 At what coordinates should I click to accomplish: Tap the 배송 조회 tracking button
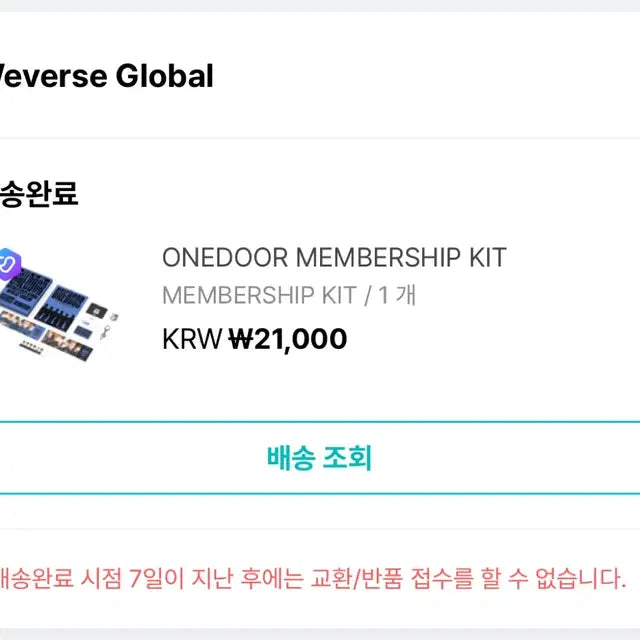[320, 458]
